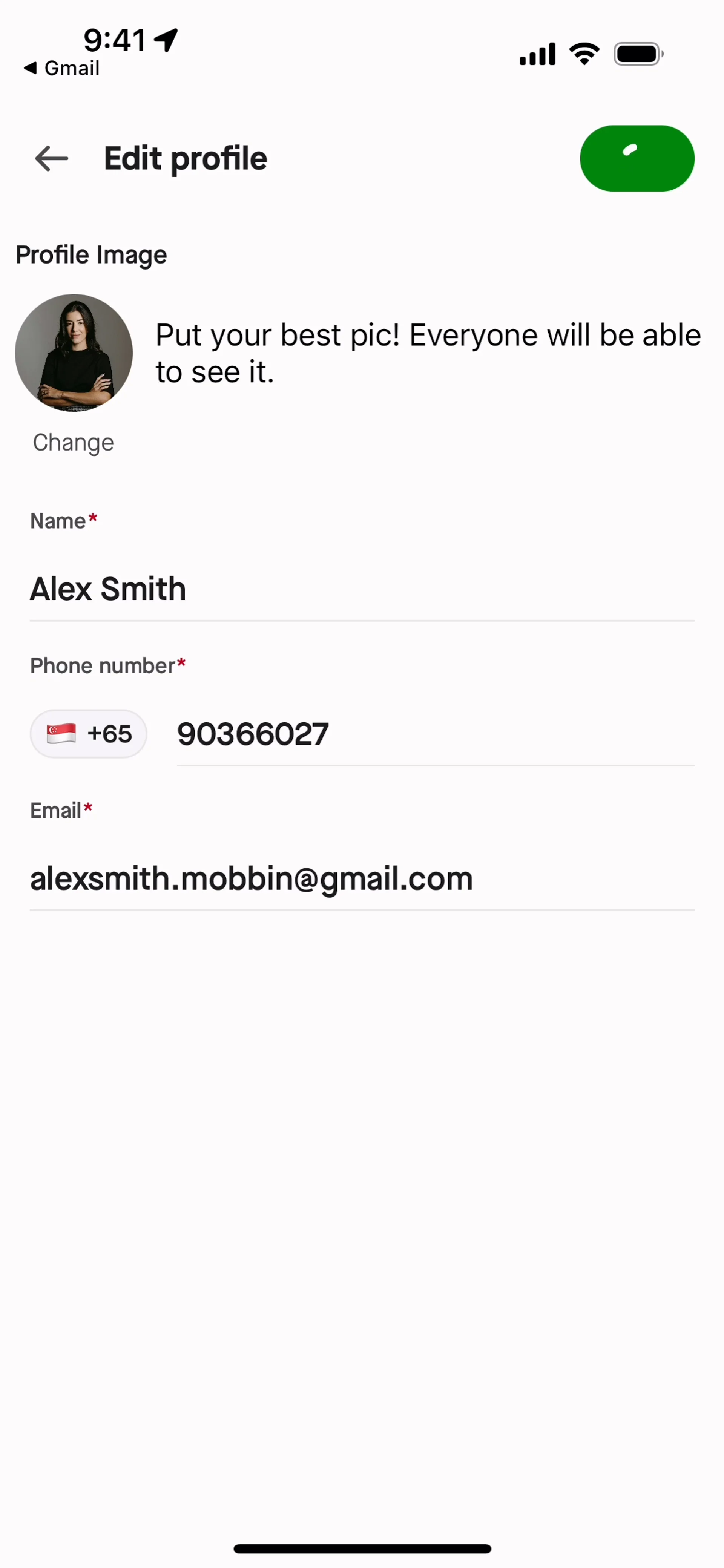Image resolution: width=724 pixels, height=1568 pixels.
Task: Edit the phone number field
Action: pyautogui.click(x=435, y=734)
